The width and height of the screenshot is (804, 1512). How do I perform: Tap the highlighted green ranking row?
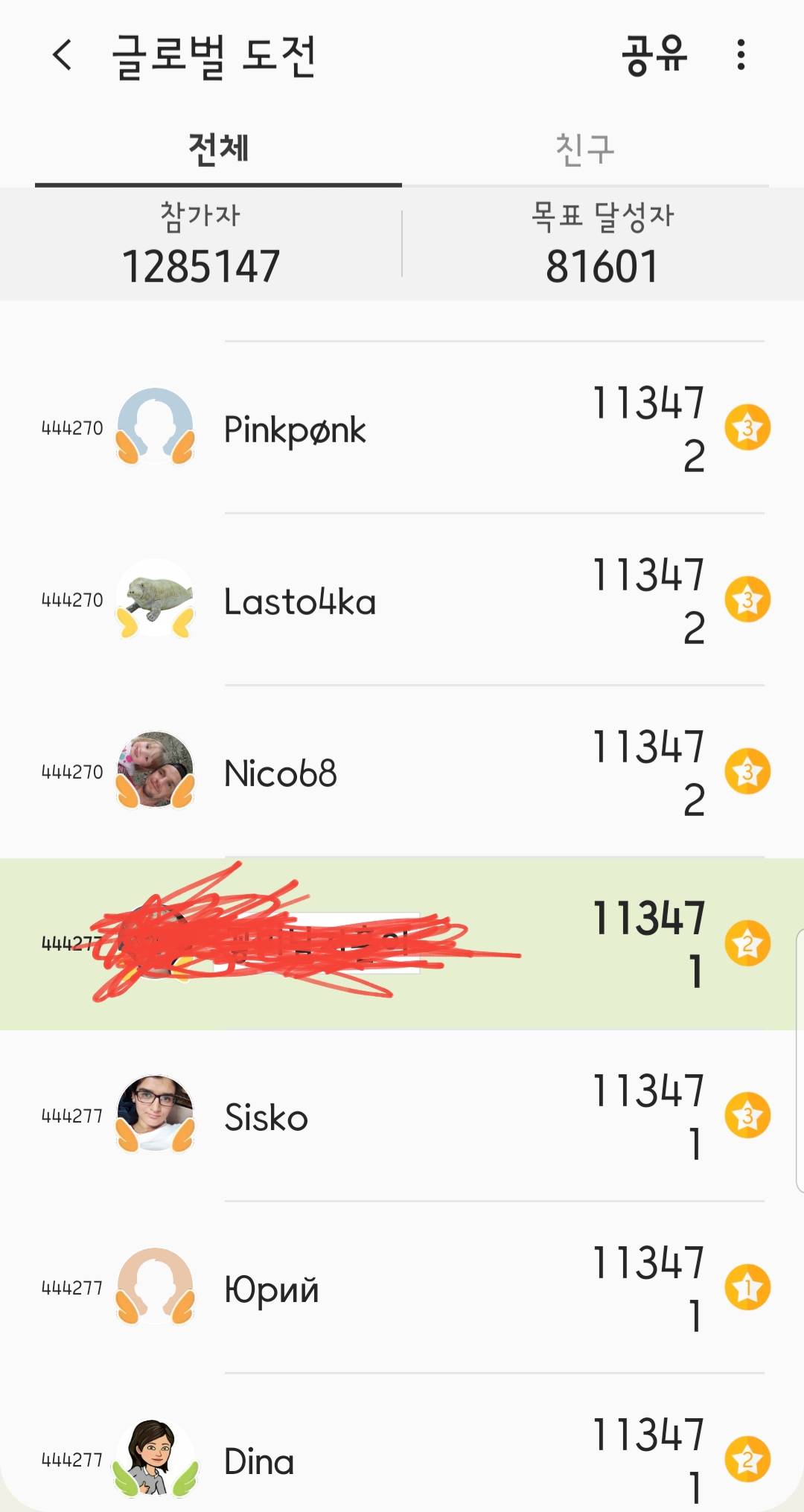(x=402, y=944)
